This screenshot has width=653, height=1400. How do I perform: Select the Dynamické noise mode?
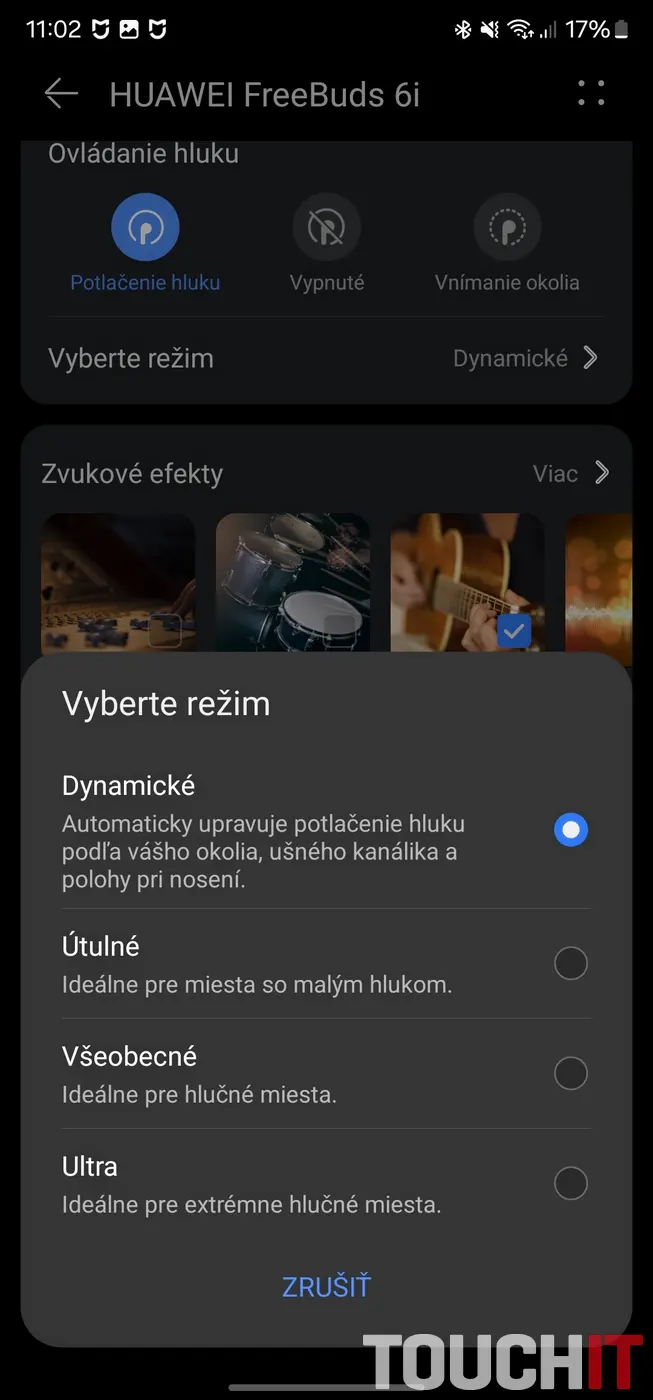coord(571,830)
